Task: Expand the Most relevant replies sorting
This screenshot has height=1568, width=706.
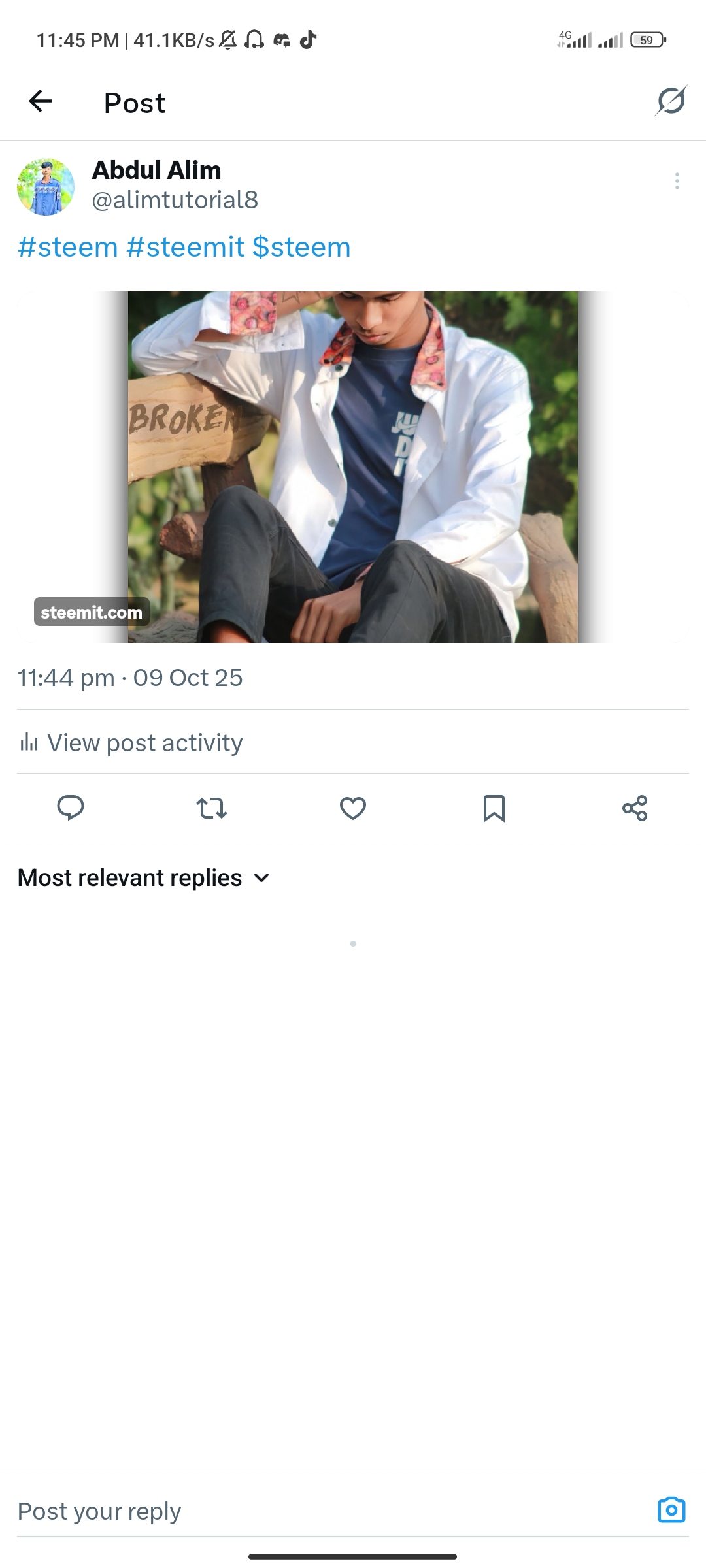Action: (x=144, y=878)
